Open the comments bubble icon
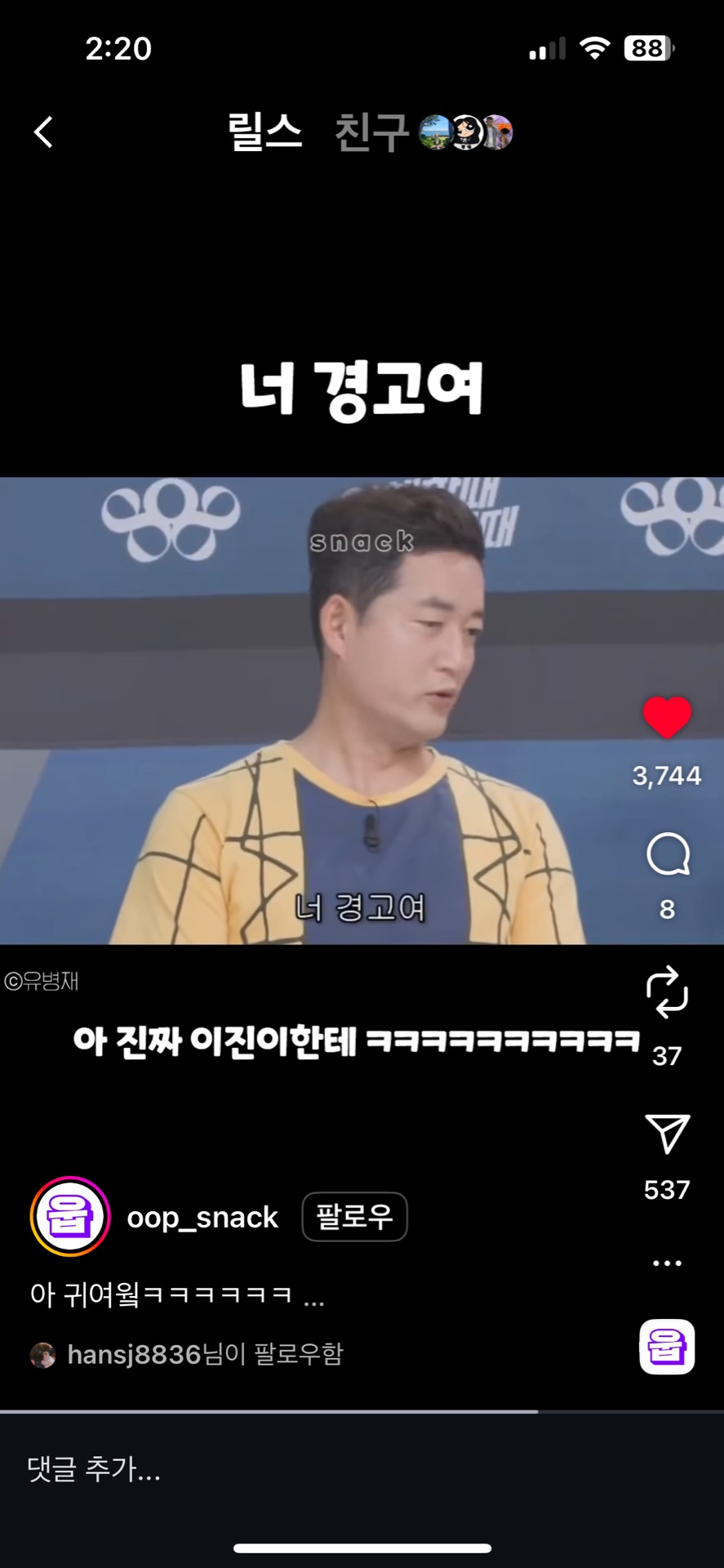 (667, 855)
